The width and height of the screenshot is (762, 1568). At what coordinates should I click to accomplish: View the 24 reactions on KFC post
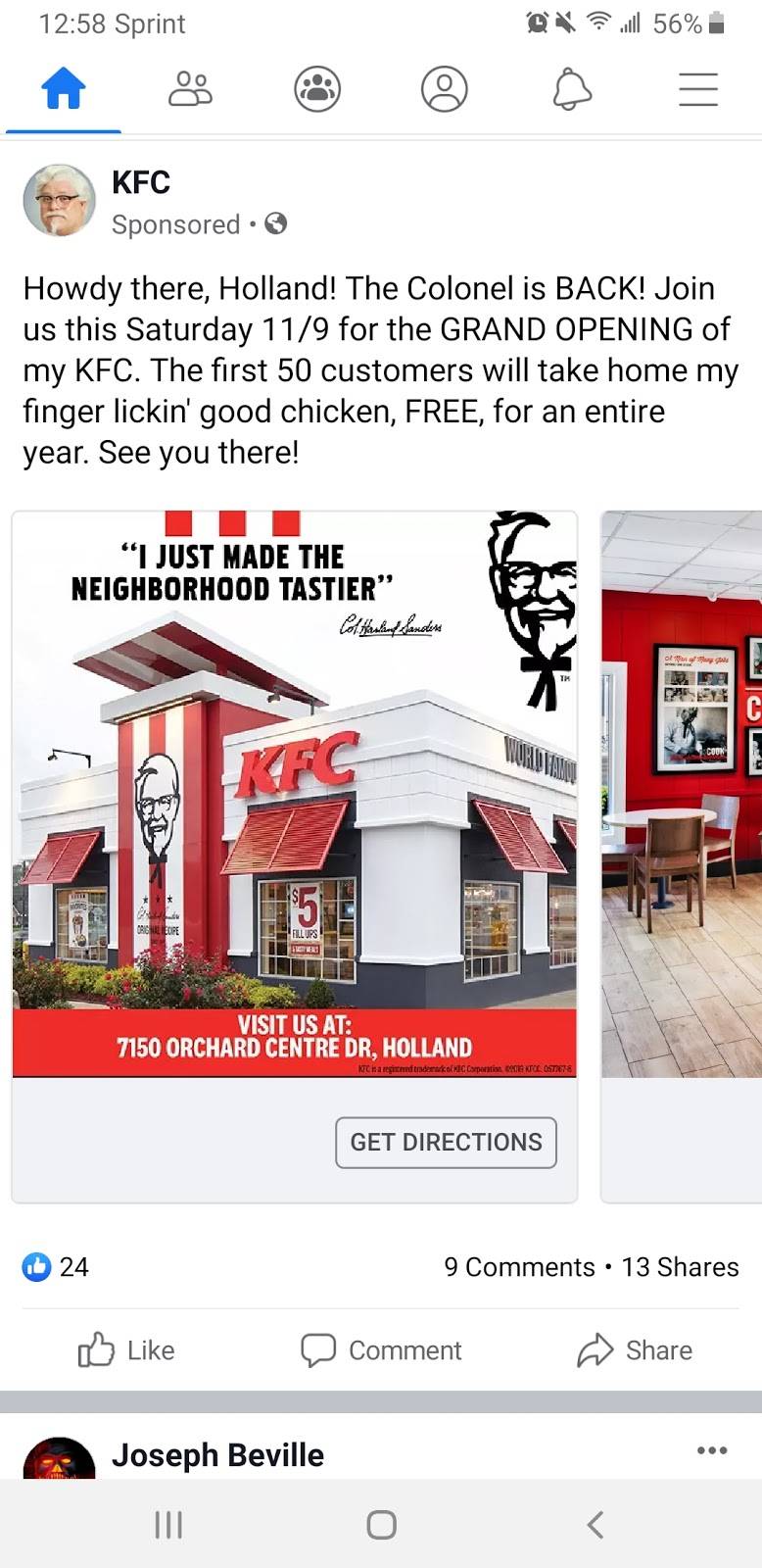click(57, 1267)
